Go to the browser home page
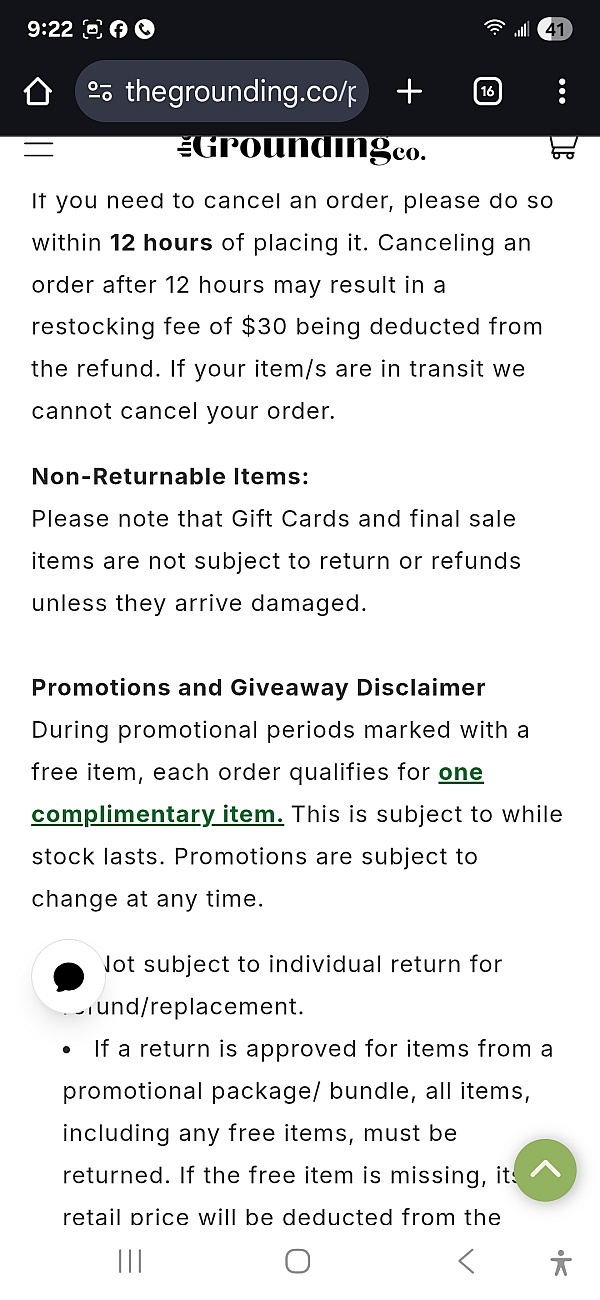Viewport: 600px width, 1300px height. [x=37, y=92]
